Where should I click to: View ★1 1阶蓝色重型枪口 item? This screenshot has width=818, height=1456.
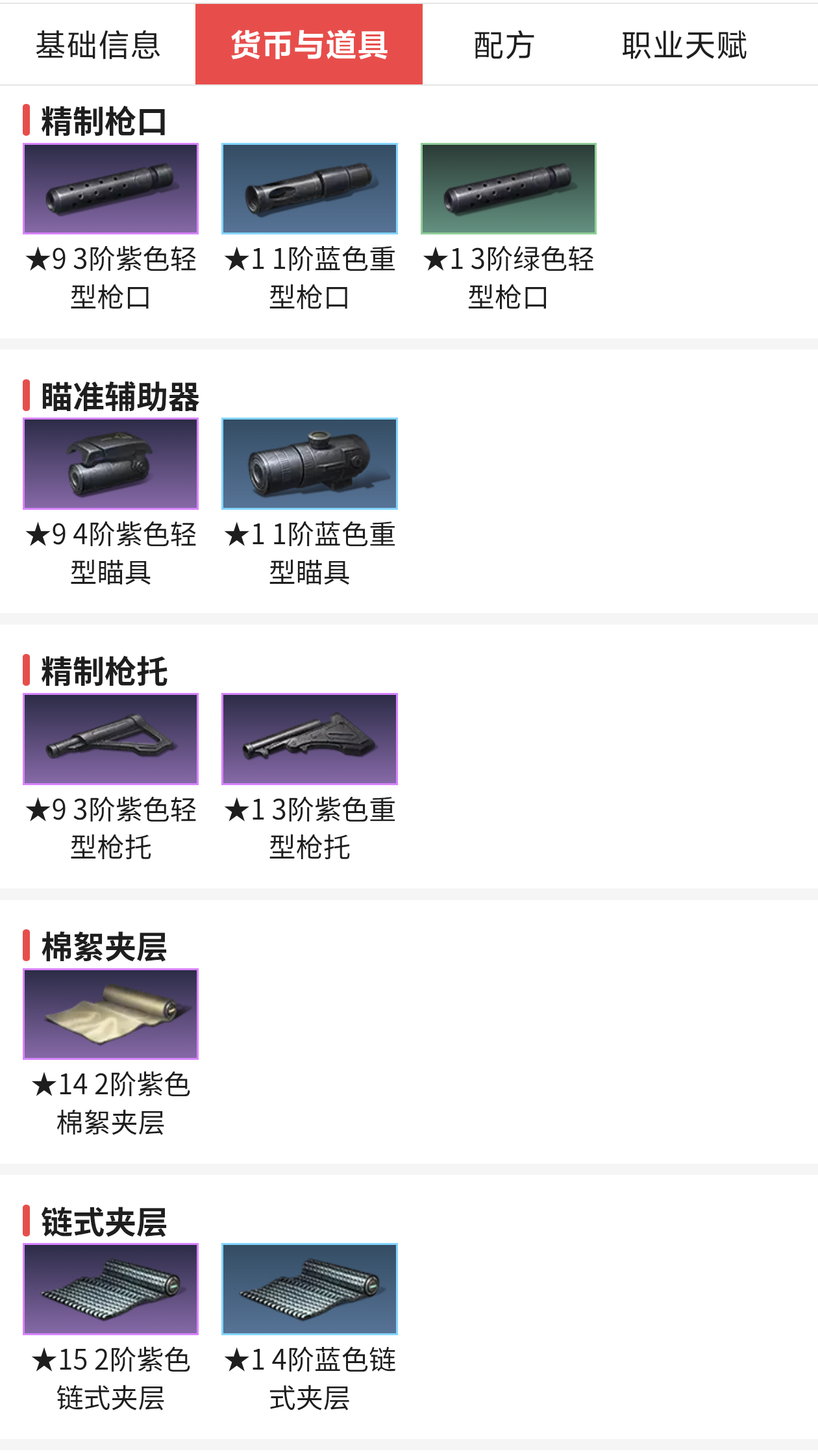tap(310, 189)
